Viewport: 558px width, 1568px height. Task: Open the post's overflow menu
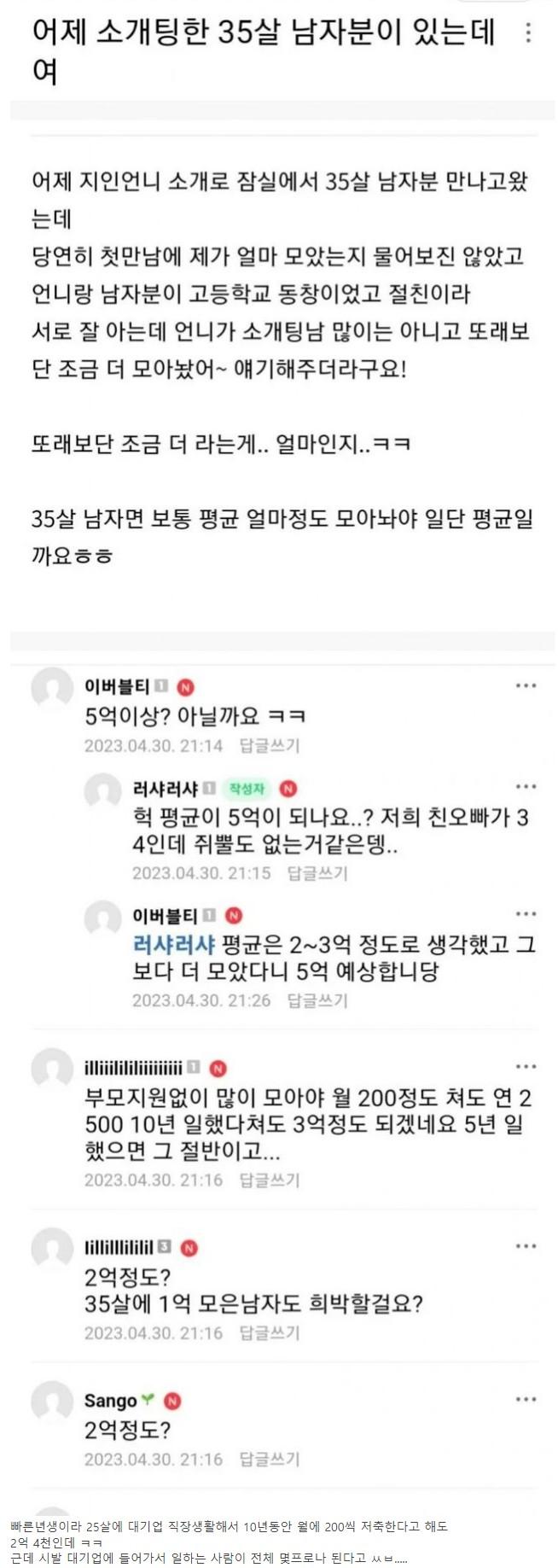point(528,33)
